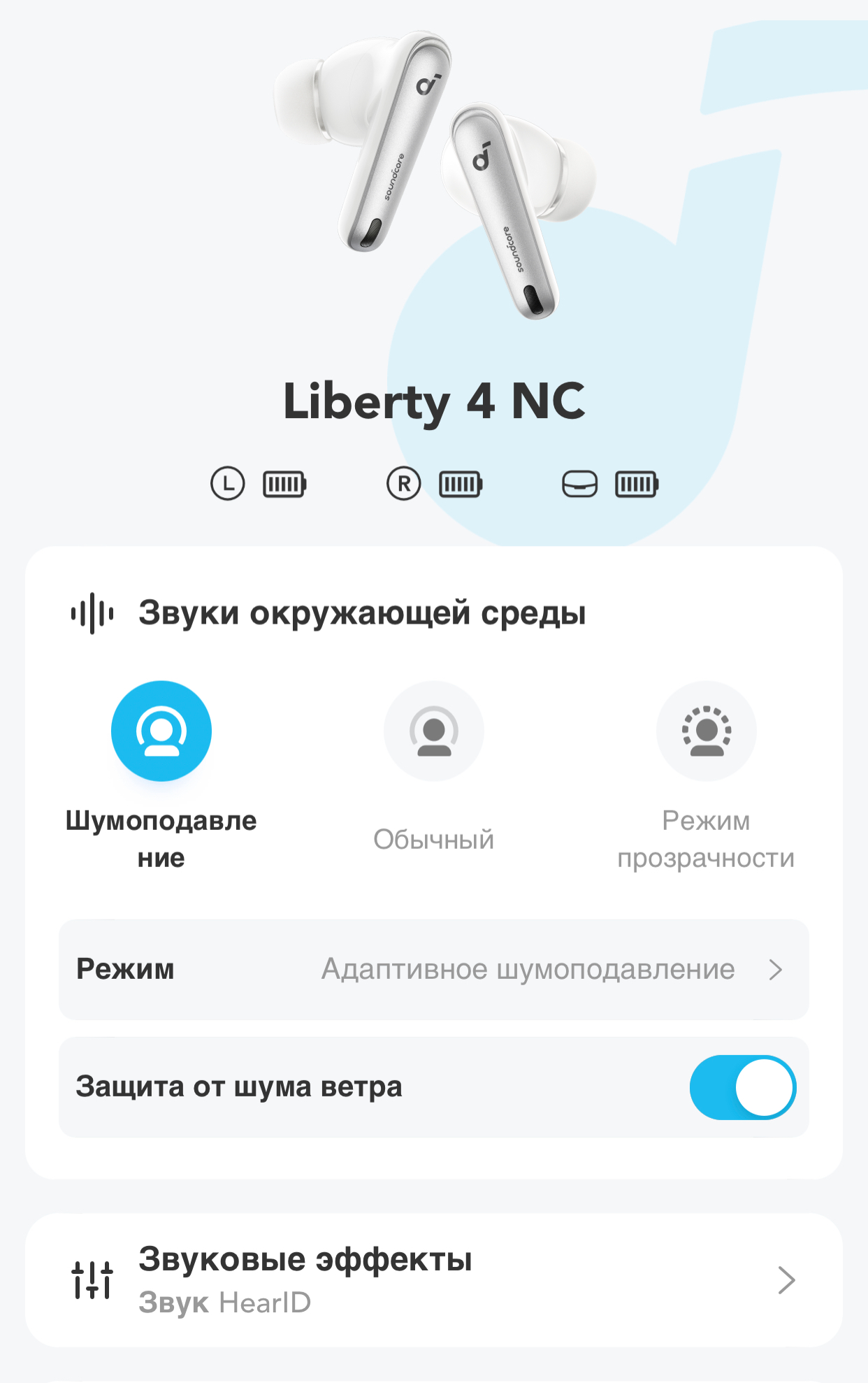
Task: Turn off Защита от шума ветра
Action: (742, 1087)
